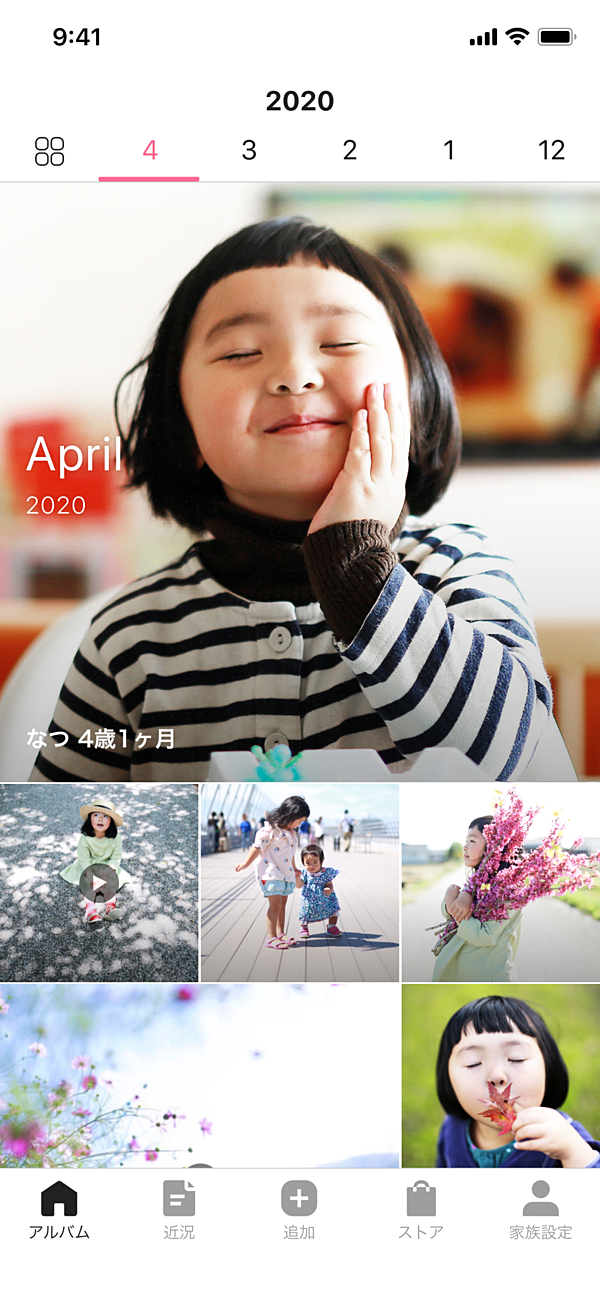Image resolution: width=600 pixels, height=1299 pixels.
Task: Open the April 2020 cover photo
Action: click(x=300, y=480)
